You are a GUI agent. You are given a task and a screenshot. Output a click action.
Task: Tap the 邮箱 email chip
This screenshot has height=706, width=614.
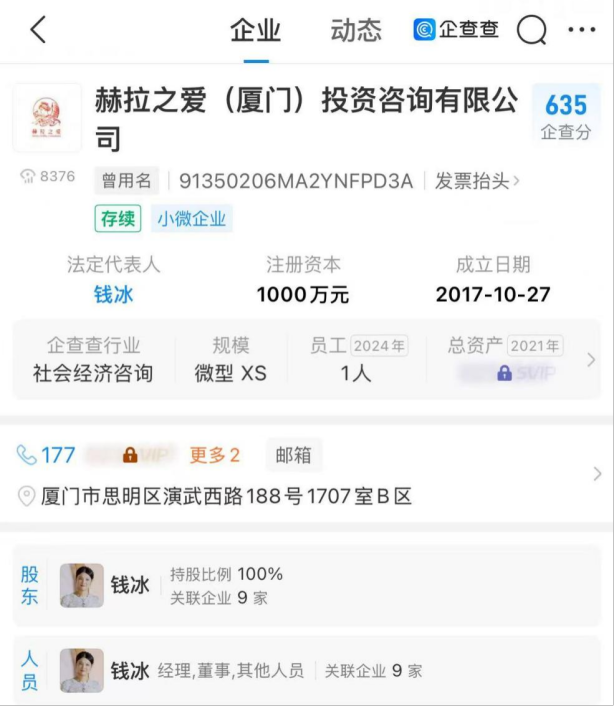tap(293, 455)
